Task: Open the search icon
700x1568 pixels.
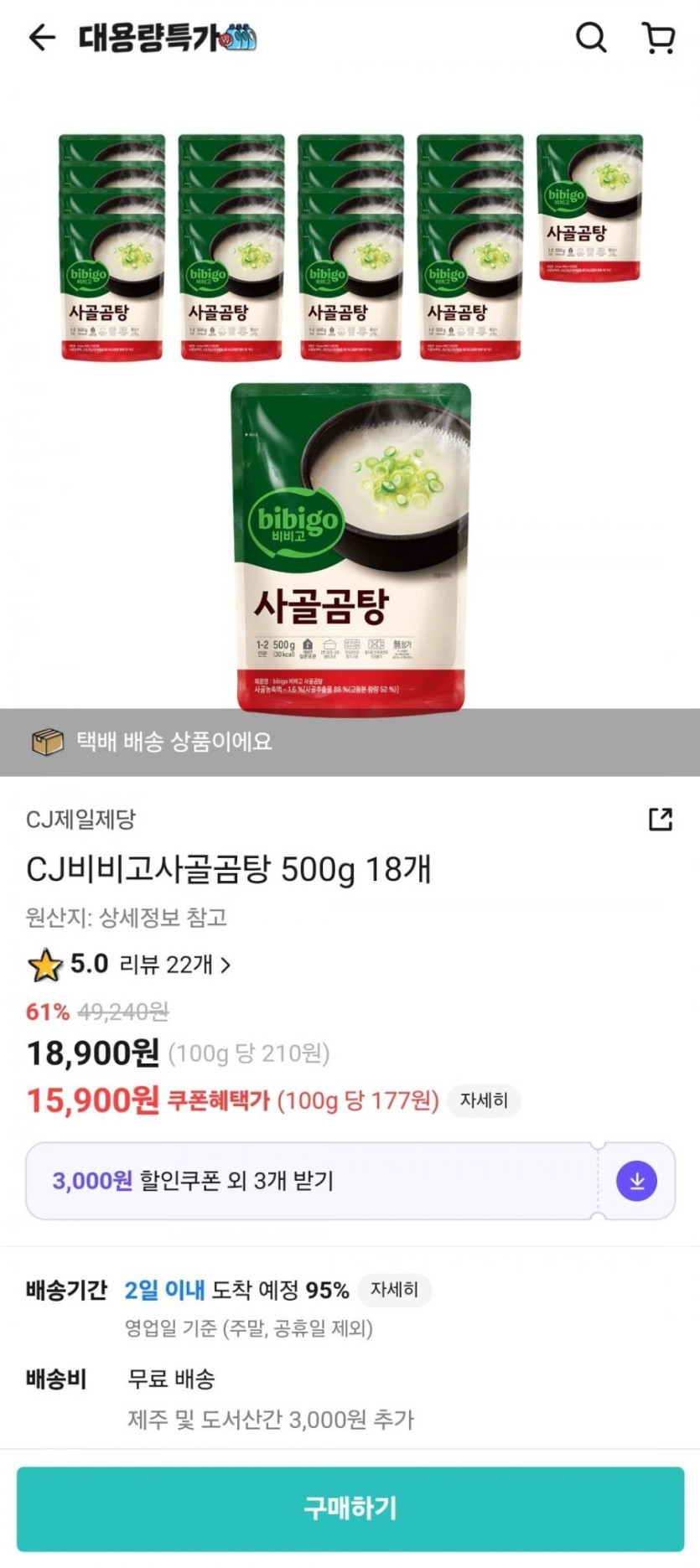Action: [x=591, y=38]
